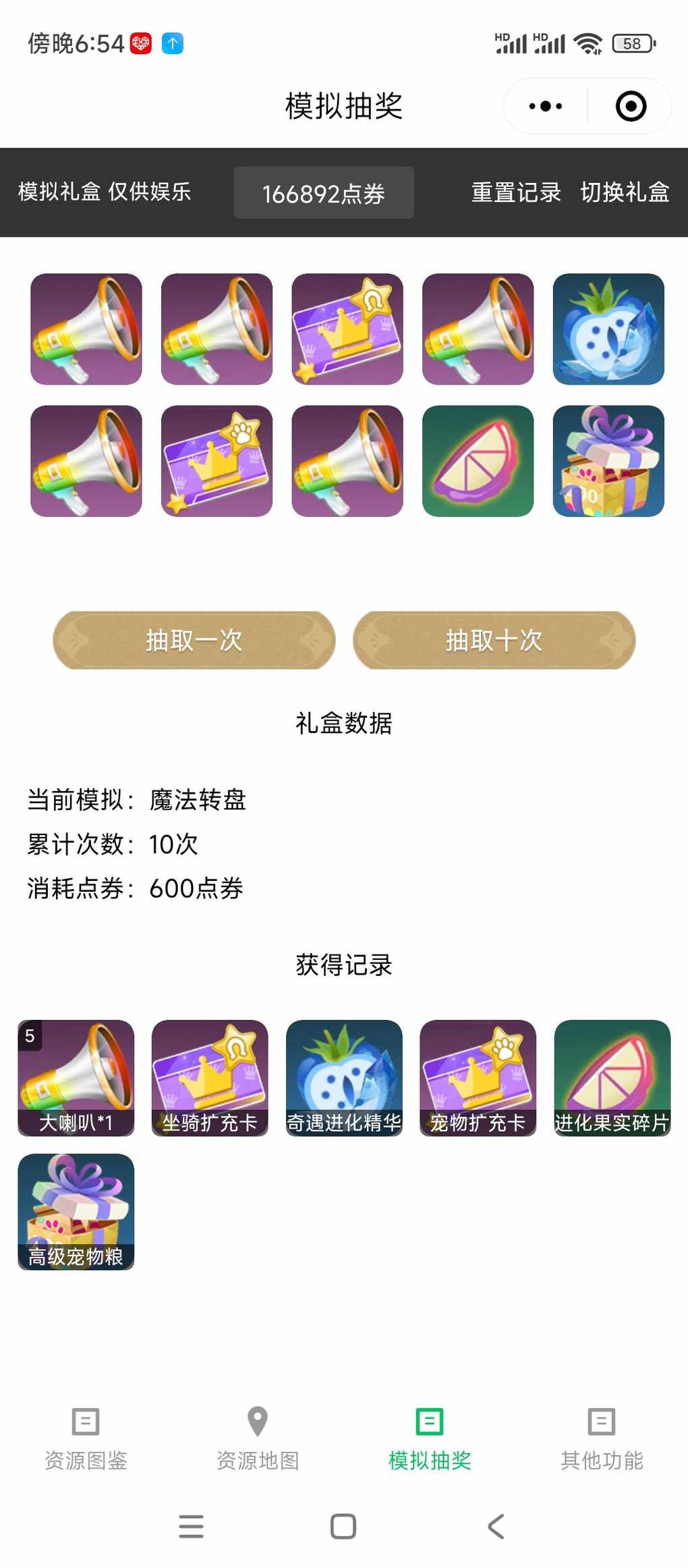Screen dimensions: 688x1568
Task: Draw ten times with 抽取十次
Action: click(x=494, y=640)
